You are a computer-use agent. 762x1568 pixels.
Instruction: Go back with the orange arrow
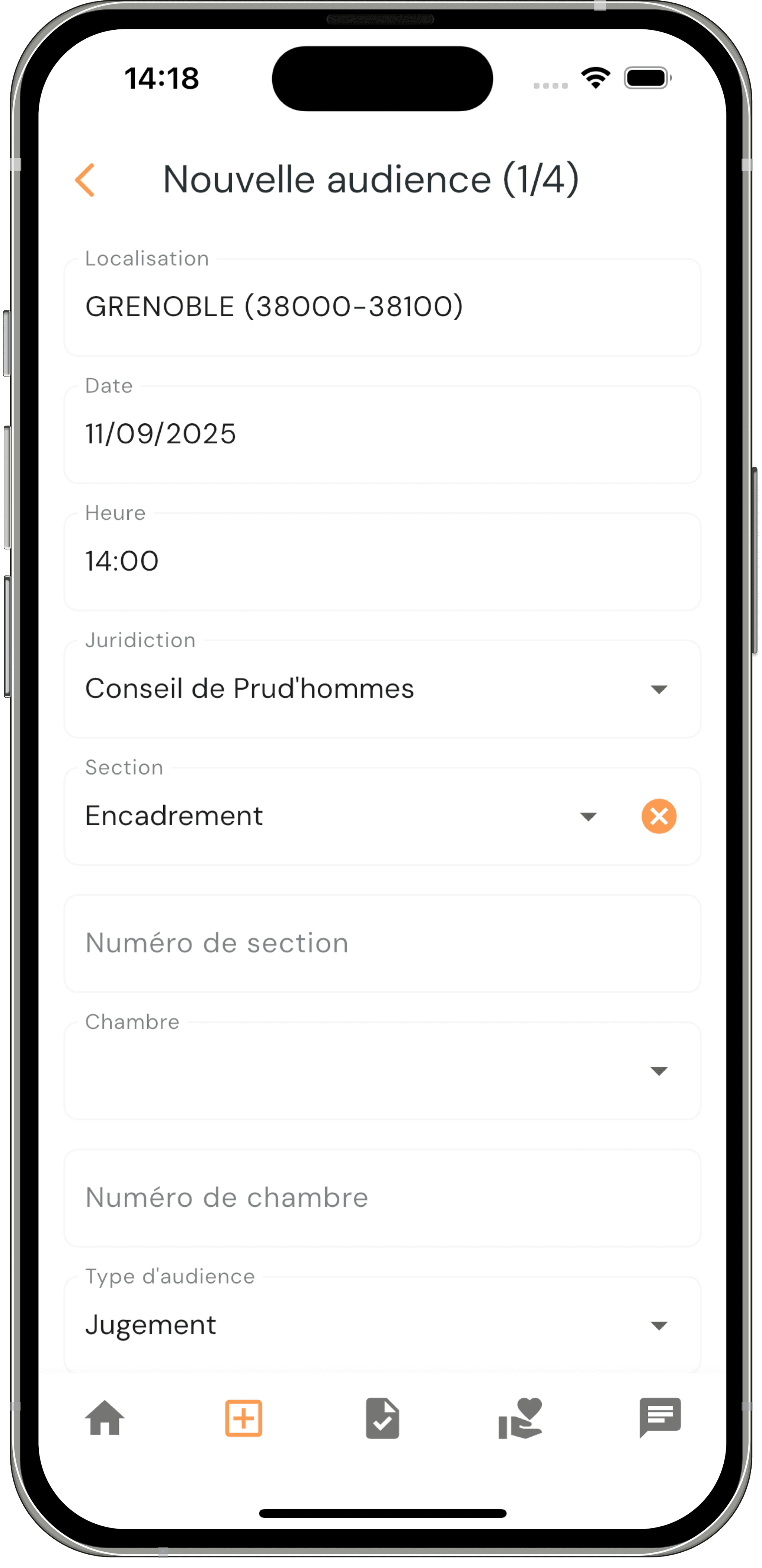pyautogui.click(x=85, y=180)
